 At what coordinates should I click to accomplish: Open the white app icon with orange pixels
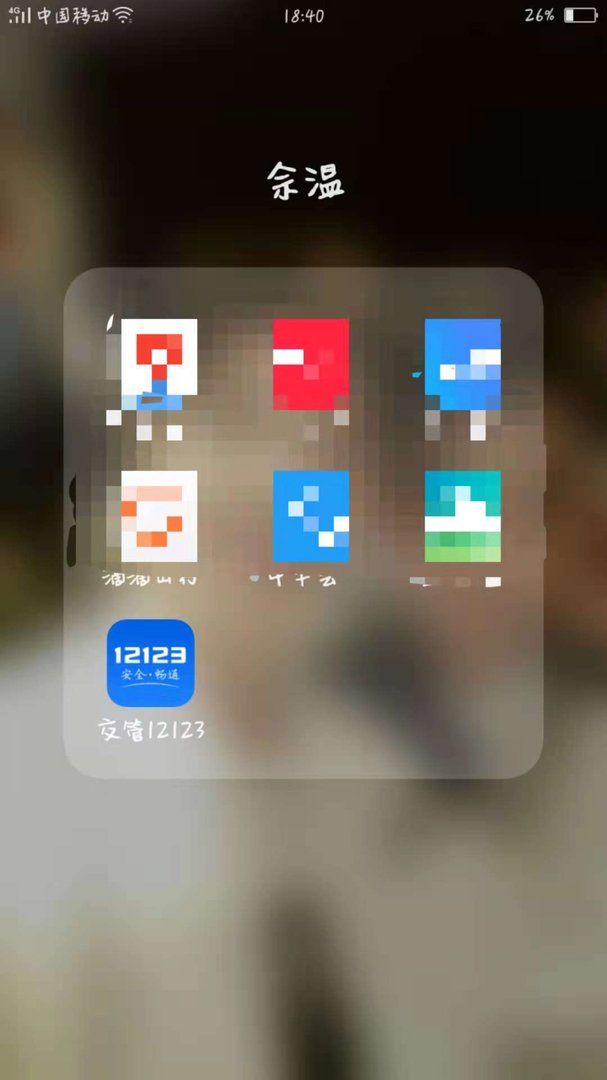pyautogui.click(x=159, y=516)
